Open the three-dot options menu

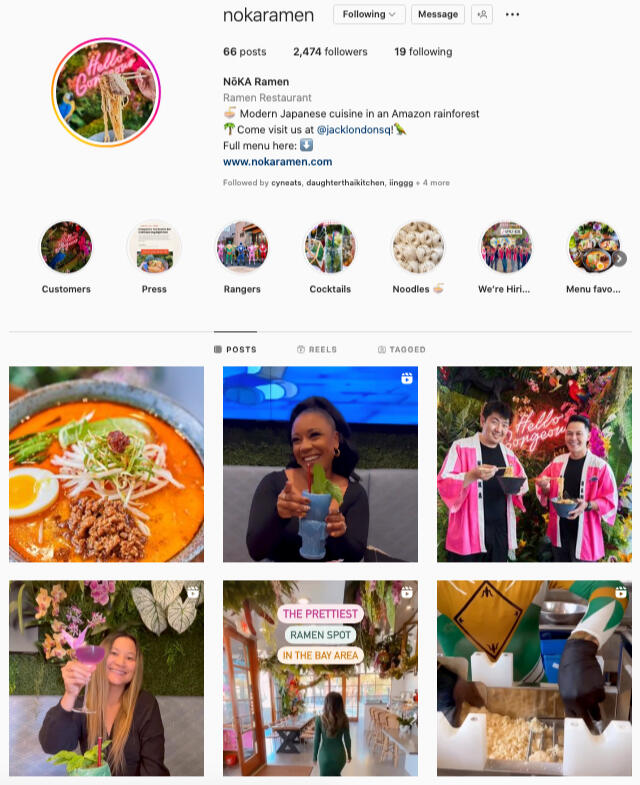coord(513,14)
